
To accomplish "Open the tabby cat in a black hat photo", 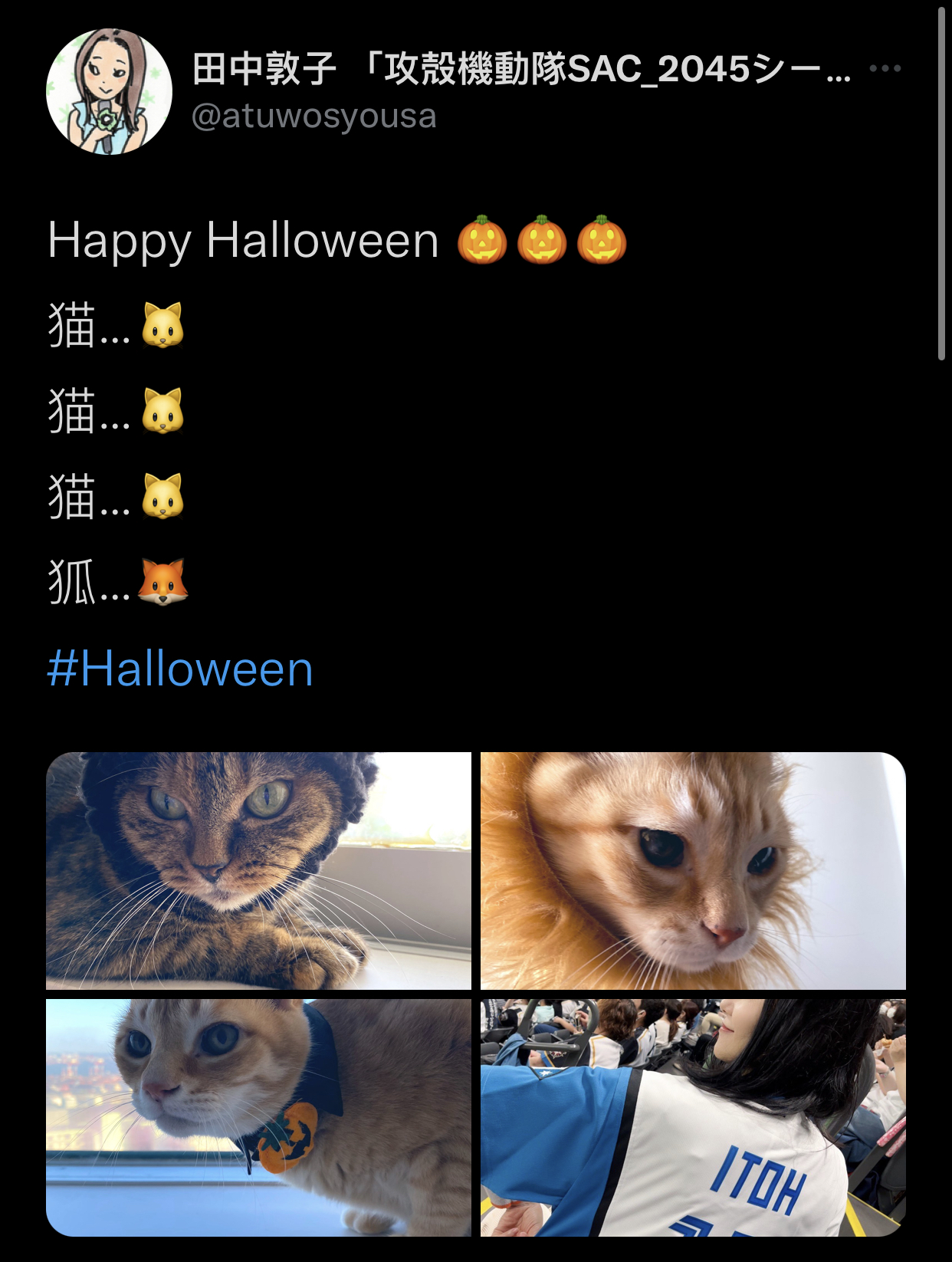I will (x=258, y=870).
